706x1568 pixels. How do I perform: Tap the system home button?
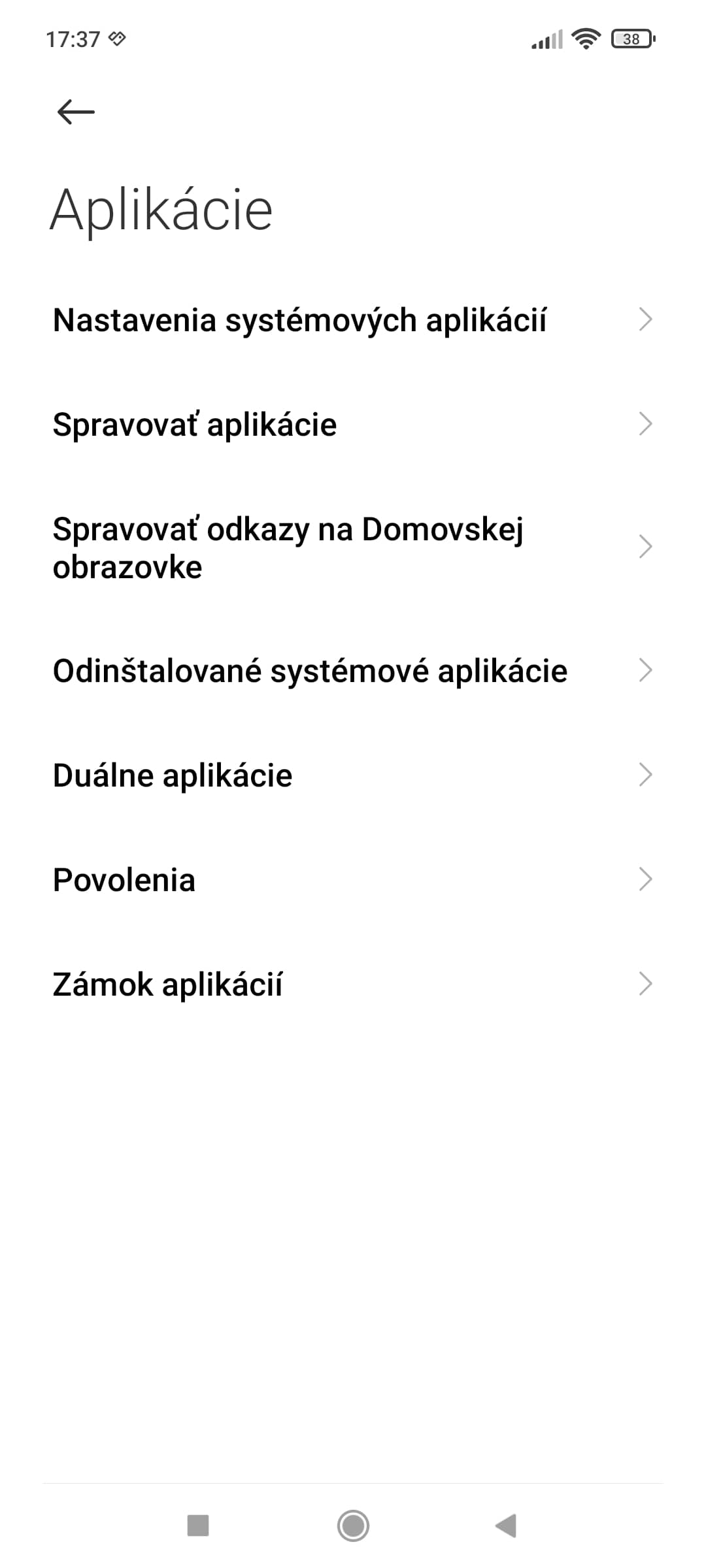pos(353,1526)
